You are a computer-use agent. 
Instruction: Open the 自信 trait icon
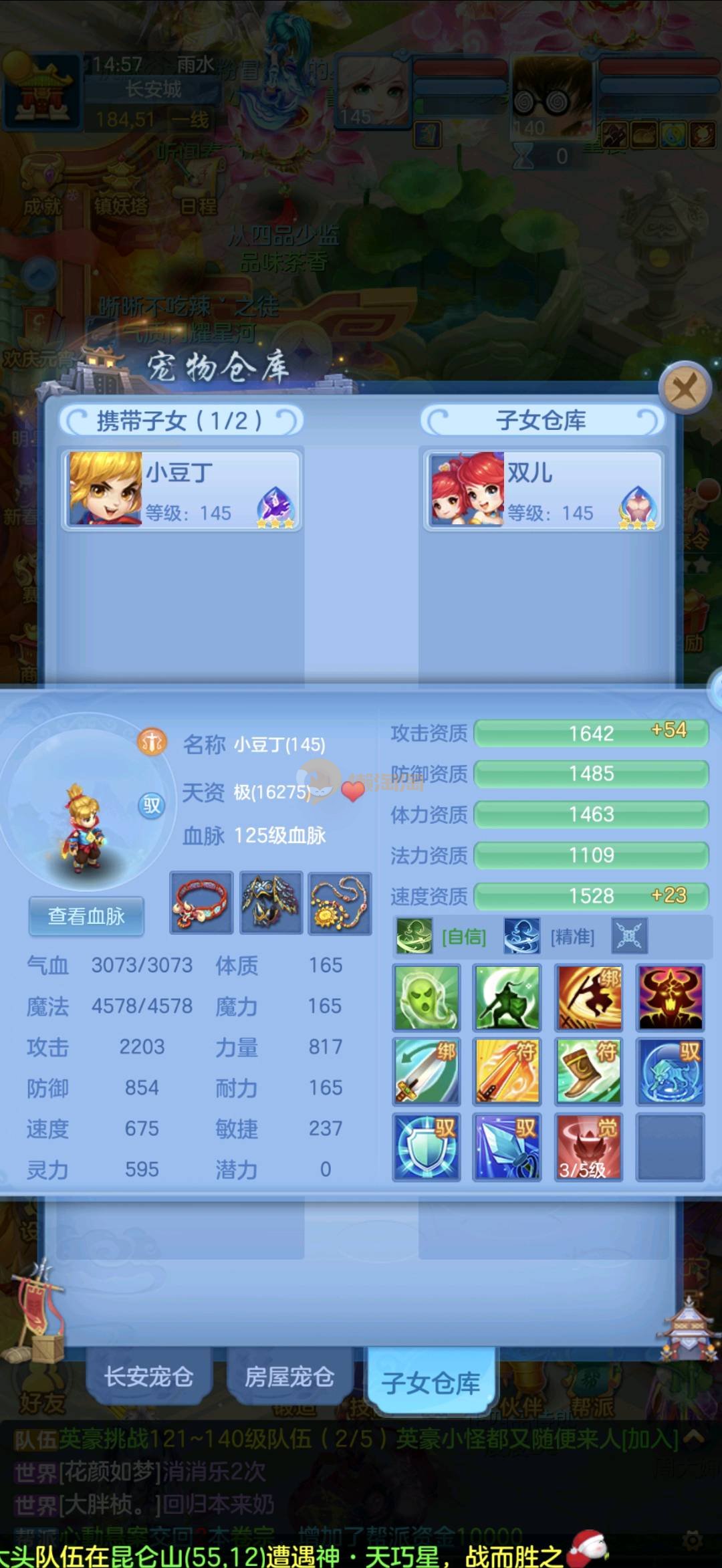[x=414, y=935]
